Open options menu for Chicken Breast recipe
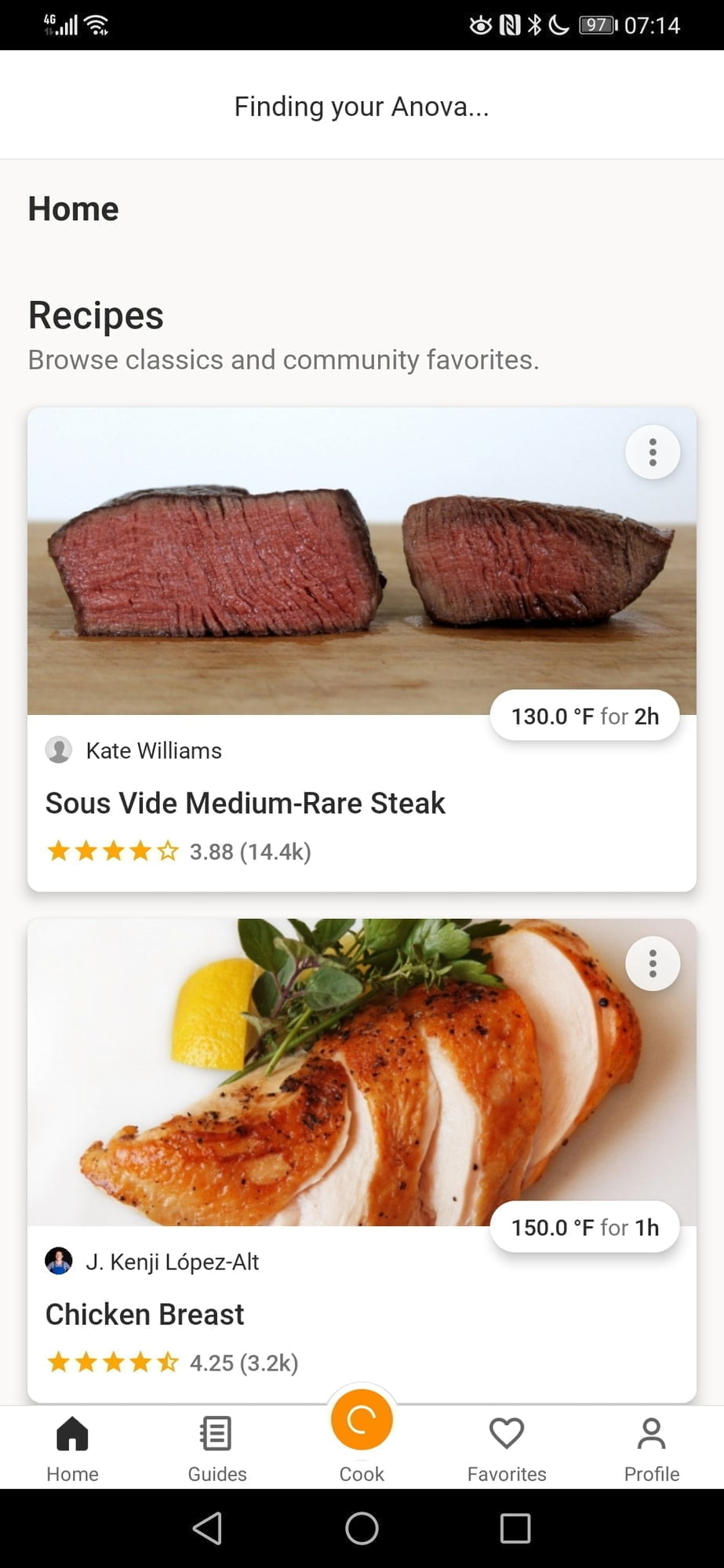This screenshot has height=1568, width=724. tap(652, 964)
